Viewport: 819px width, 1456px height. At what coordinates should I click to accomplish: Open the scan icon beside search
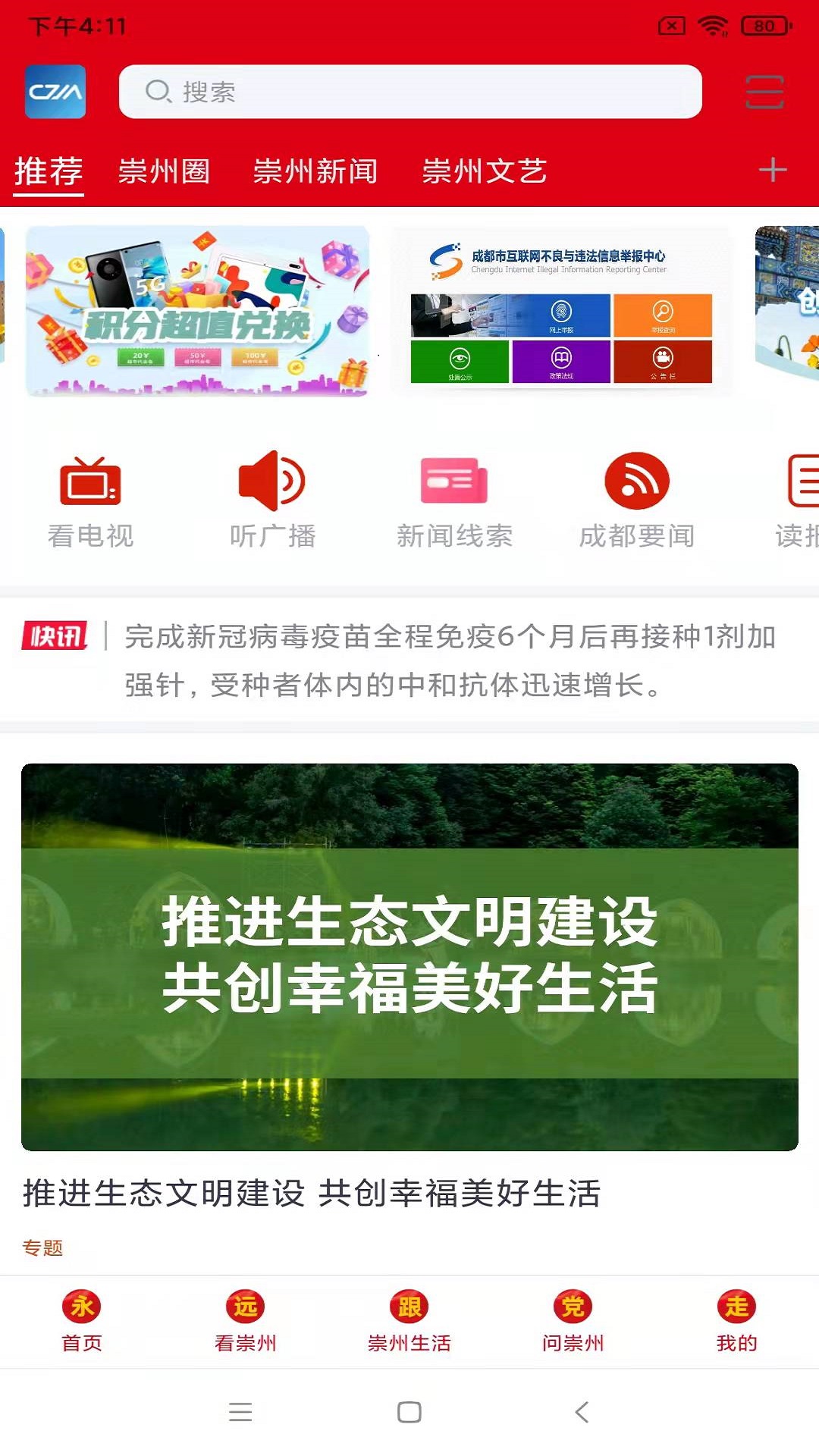pos(764,93)
